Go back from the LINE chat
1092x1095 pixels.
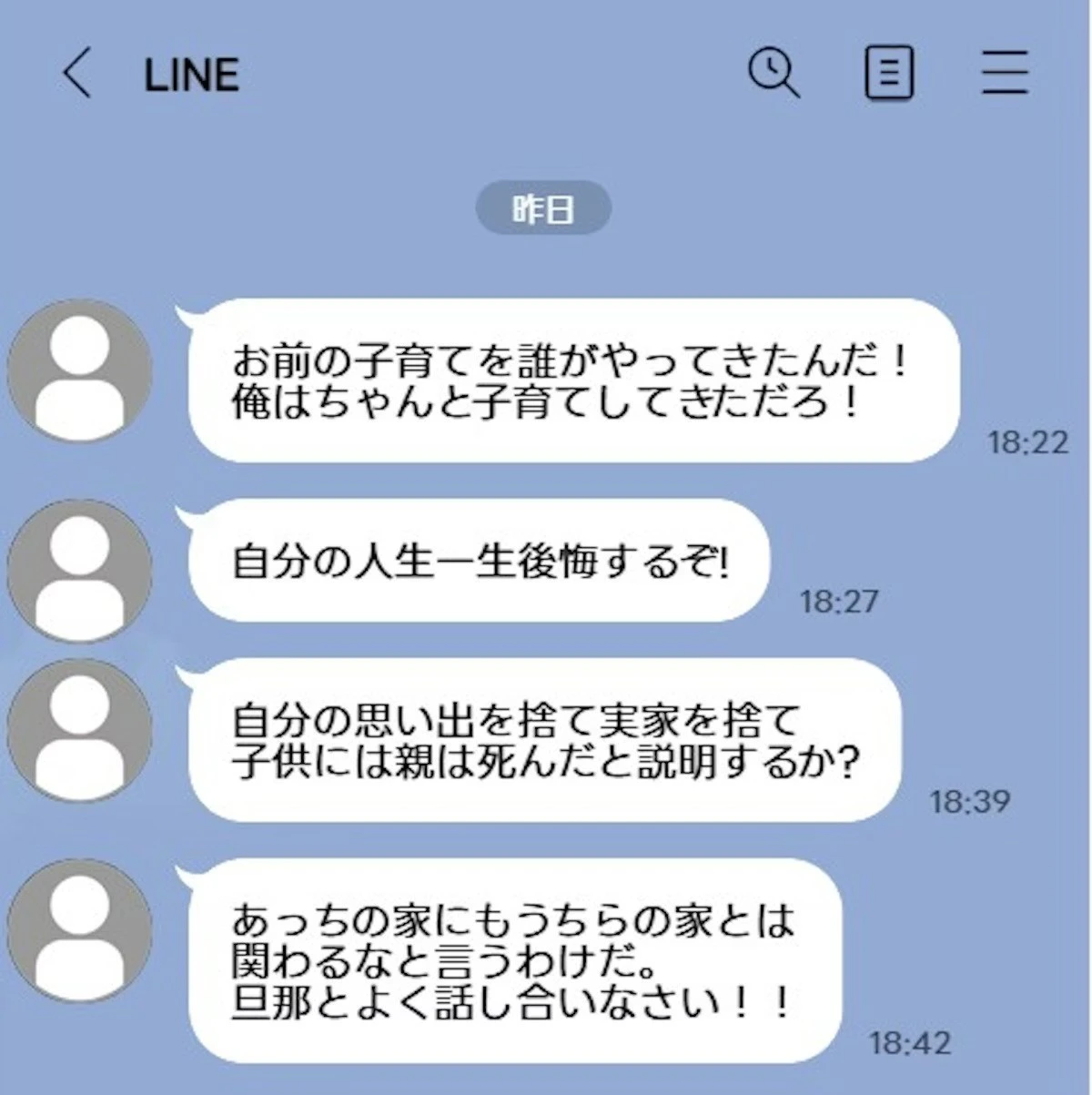76,73
